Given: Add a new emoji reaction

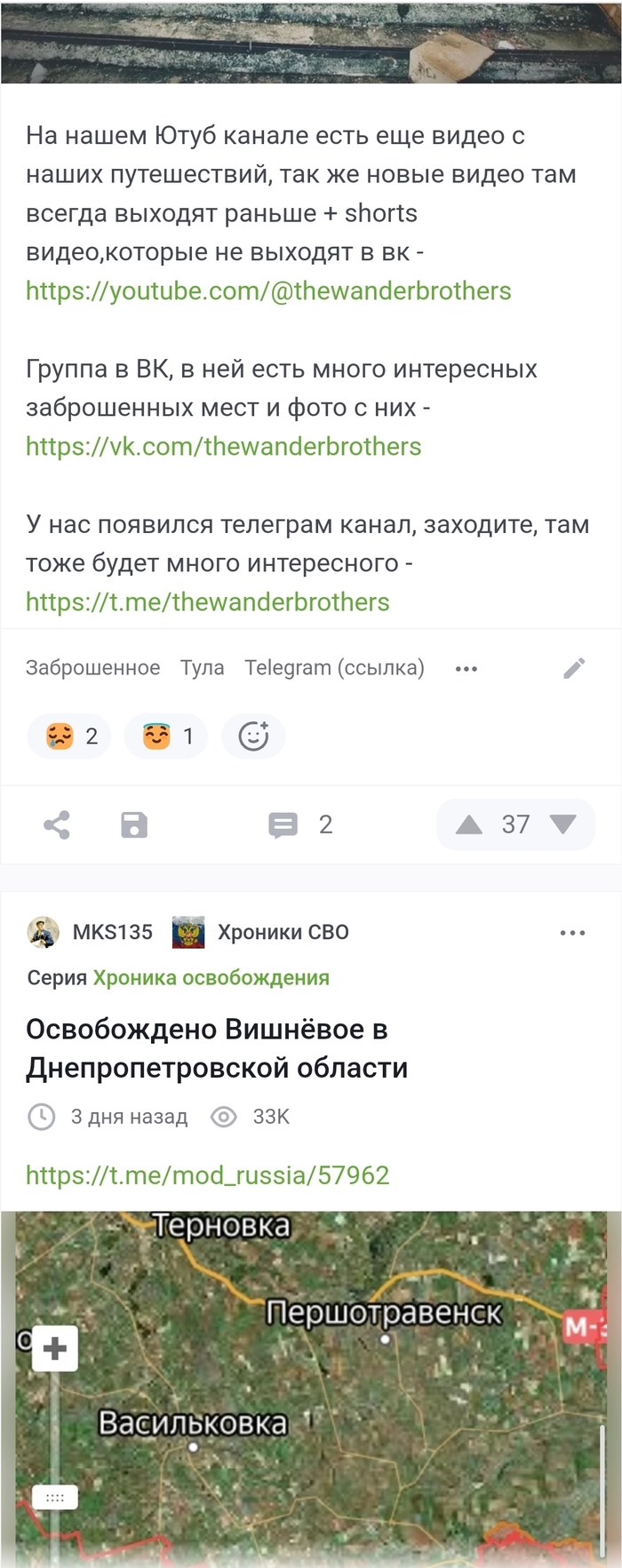Looking at the screenshot, I should pyautogui.click(x=253, y=736).
